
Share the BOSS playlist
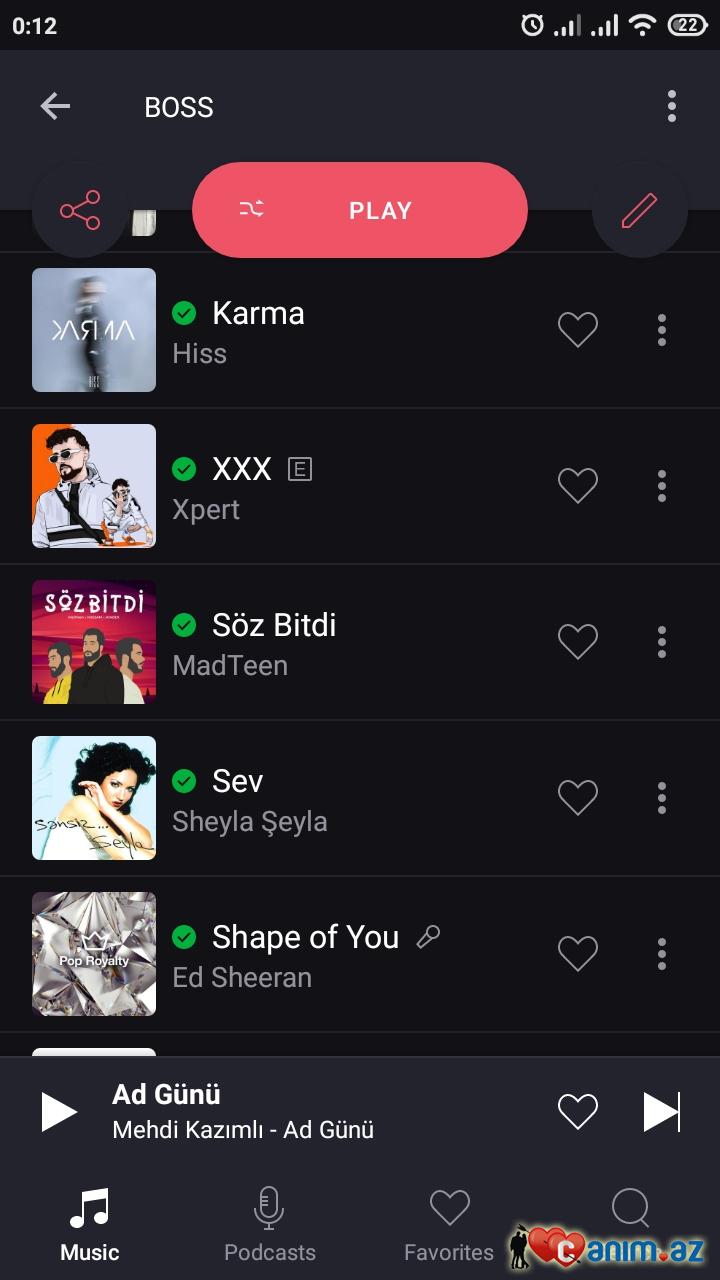pos(80,210)
